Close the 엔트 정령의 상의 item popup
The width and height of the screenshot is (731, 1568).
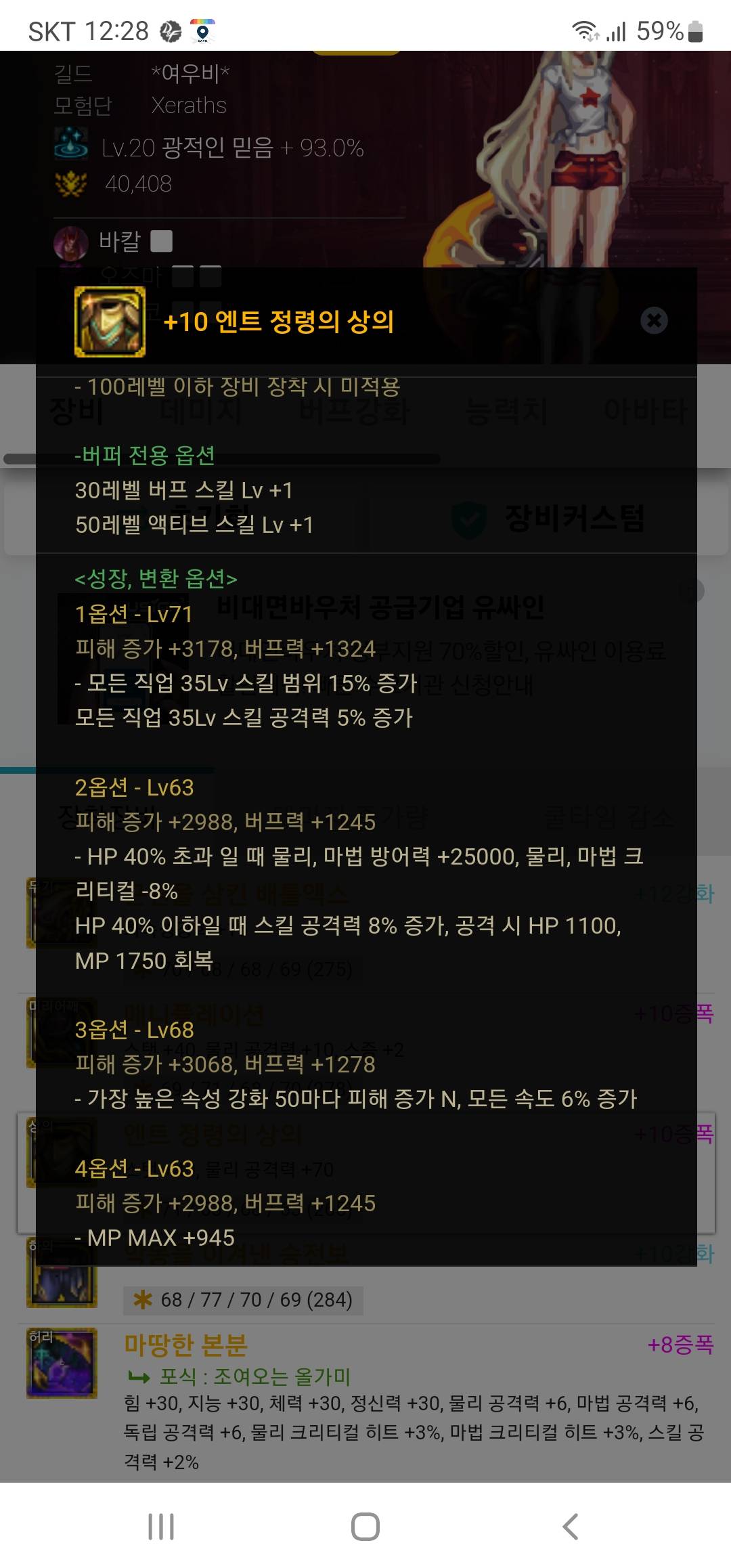tap(654, 320)
